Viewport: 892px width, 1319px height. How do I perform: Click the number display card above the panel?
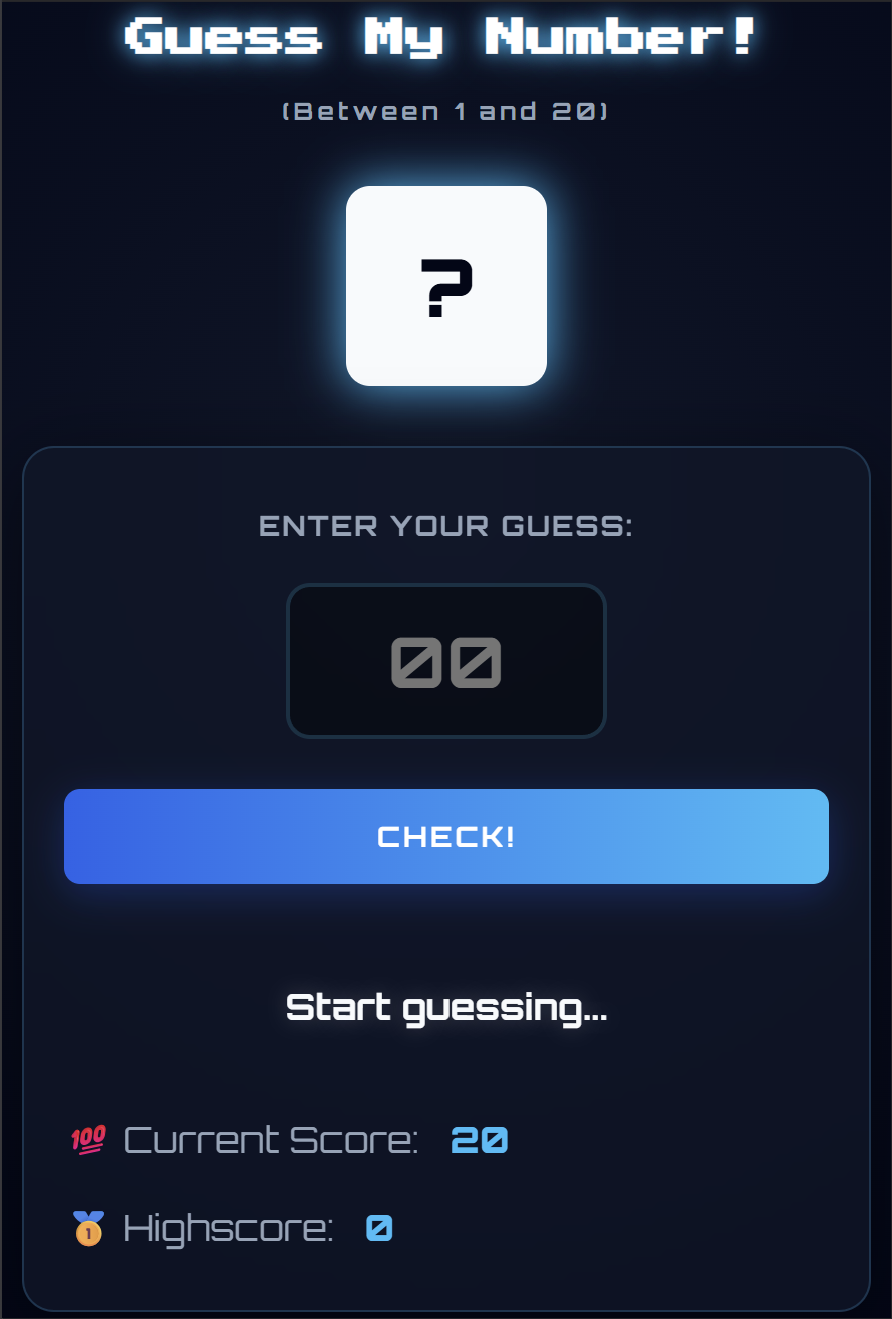(446, 286)
